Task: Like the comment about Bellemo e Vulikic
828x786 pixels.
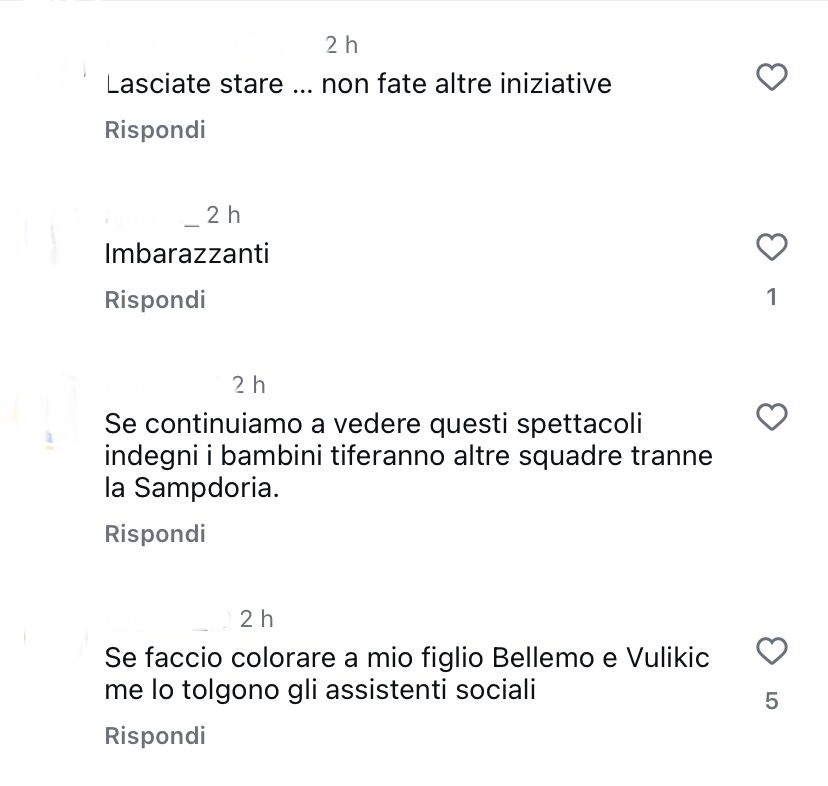Action: pyautogui.click(x=771, y=652)
